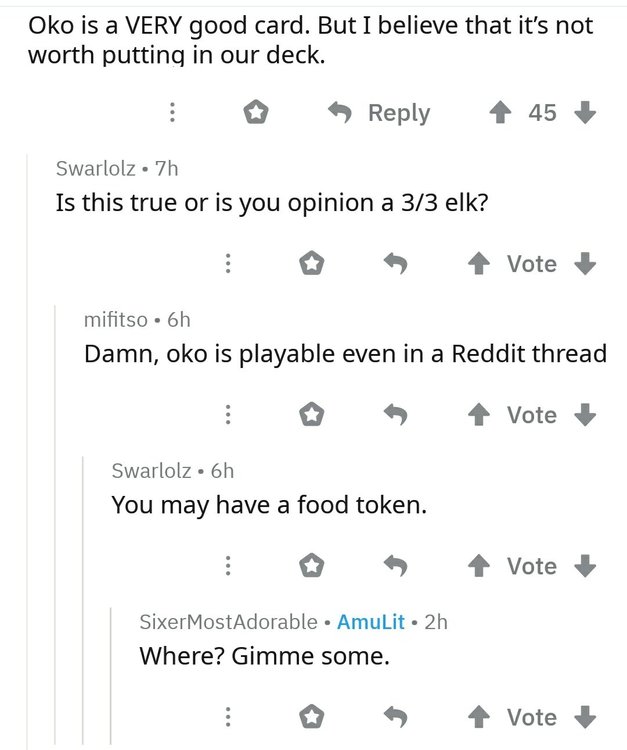This screenshot has width=627, height=750.
Task: Open overflow menu on SixerMostAdorable's comment
Action: point(228,717)
